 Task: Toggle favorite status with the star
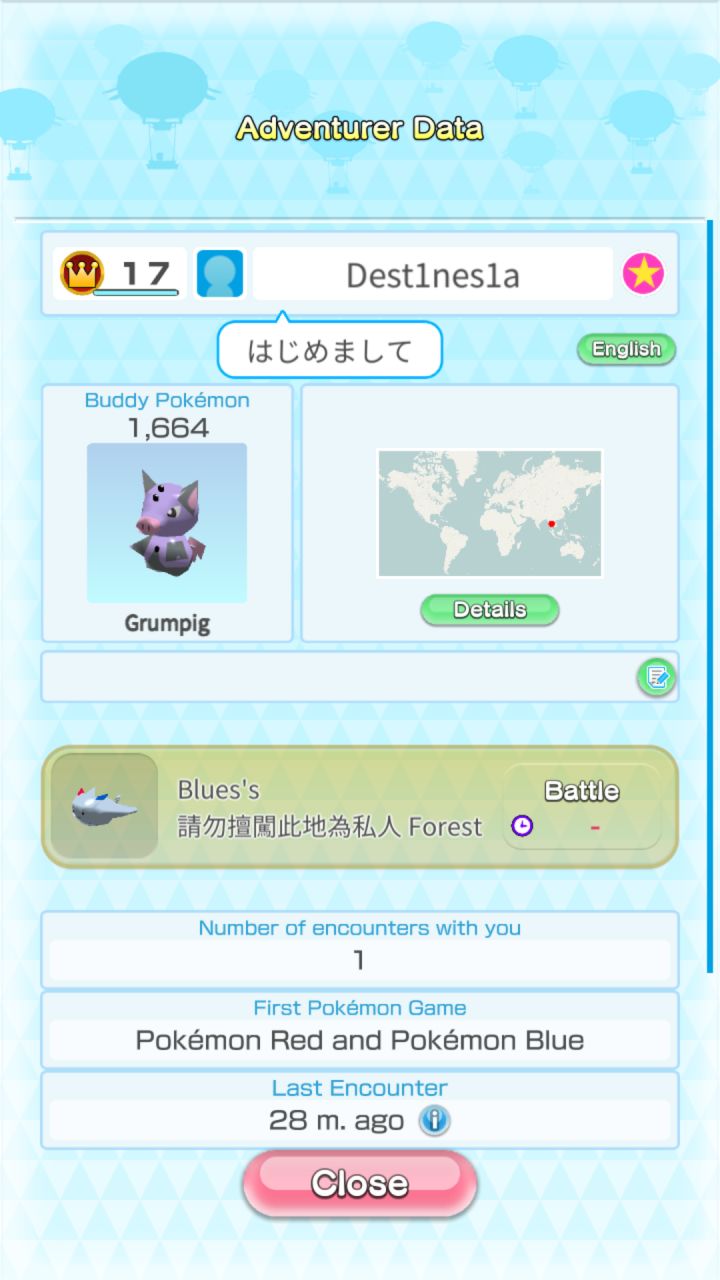tap(645, 273)
